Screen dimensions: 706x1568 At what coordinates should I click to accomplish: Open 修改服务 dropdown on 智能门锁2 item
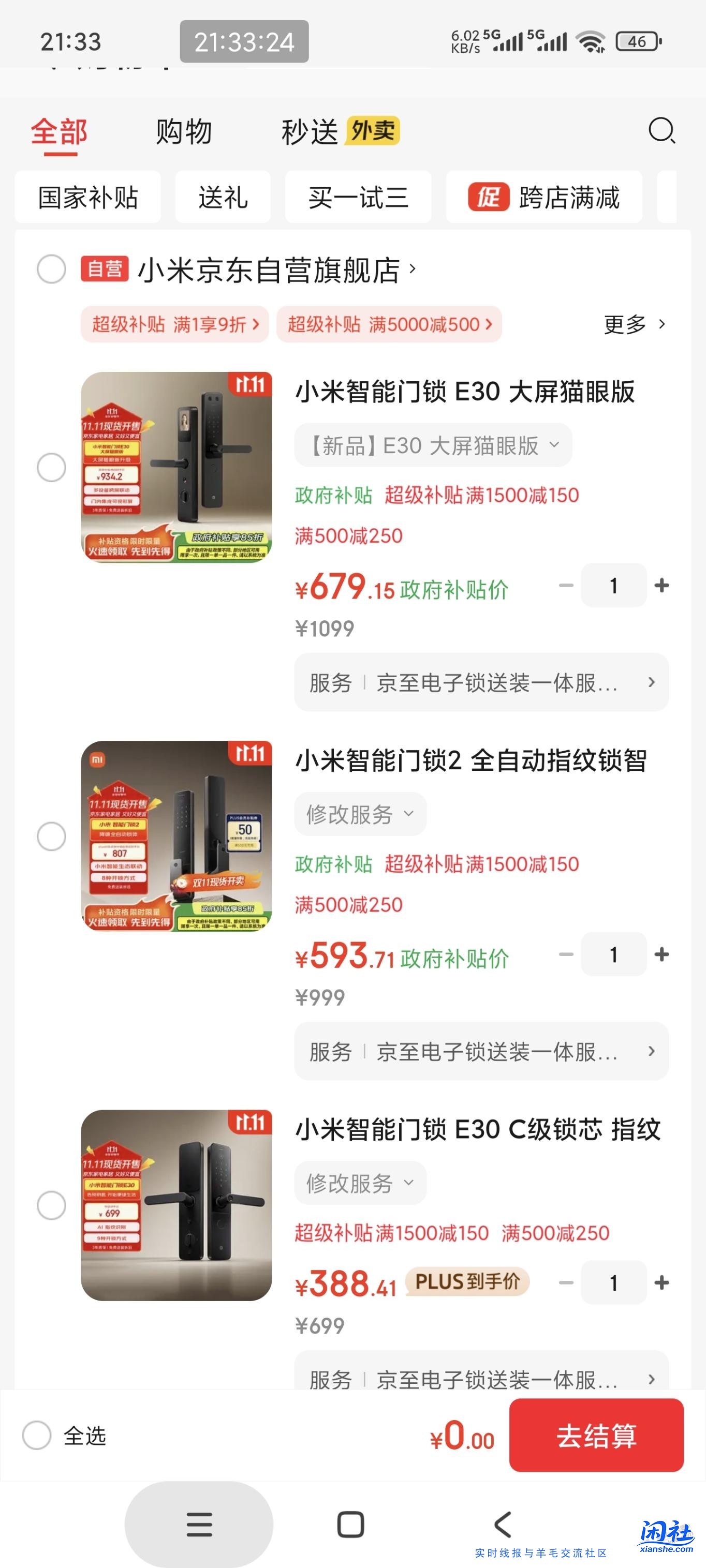(359, 814)
